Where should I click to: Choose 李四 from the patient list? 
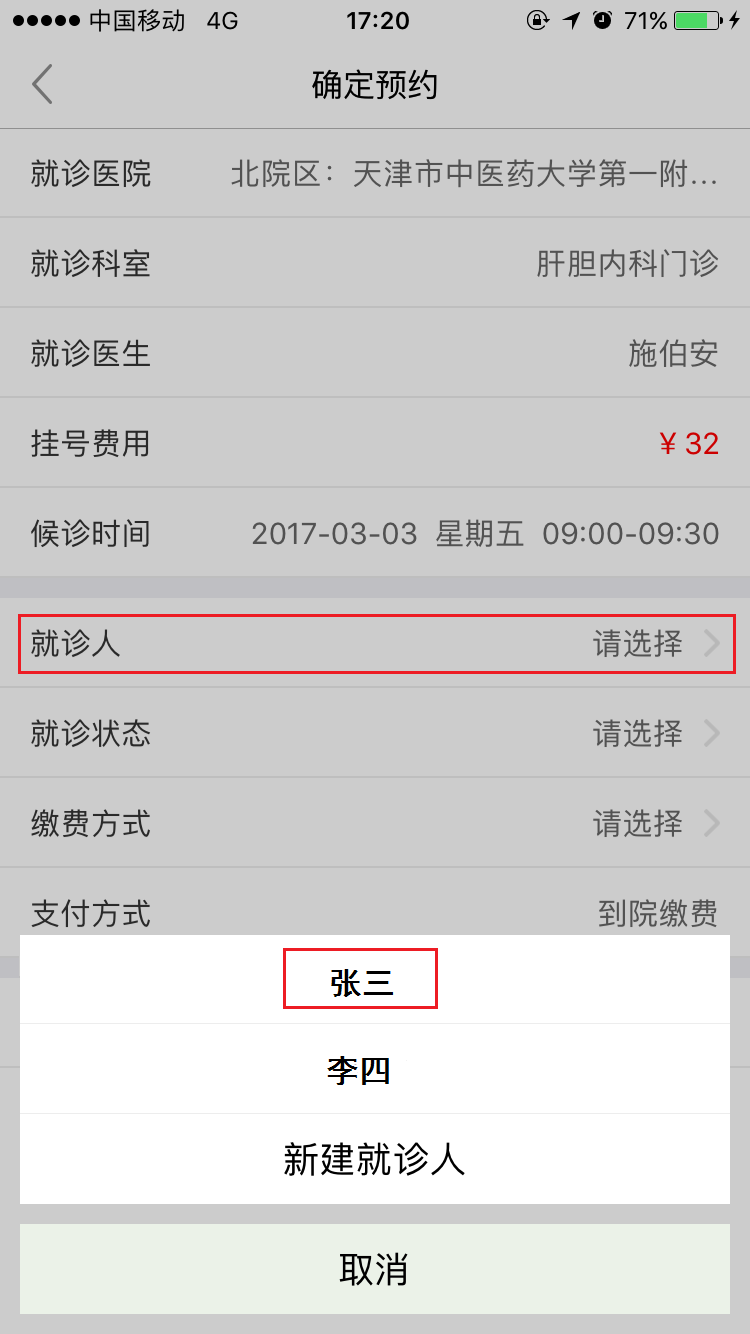(x=359, y=1069)
